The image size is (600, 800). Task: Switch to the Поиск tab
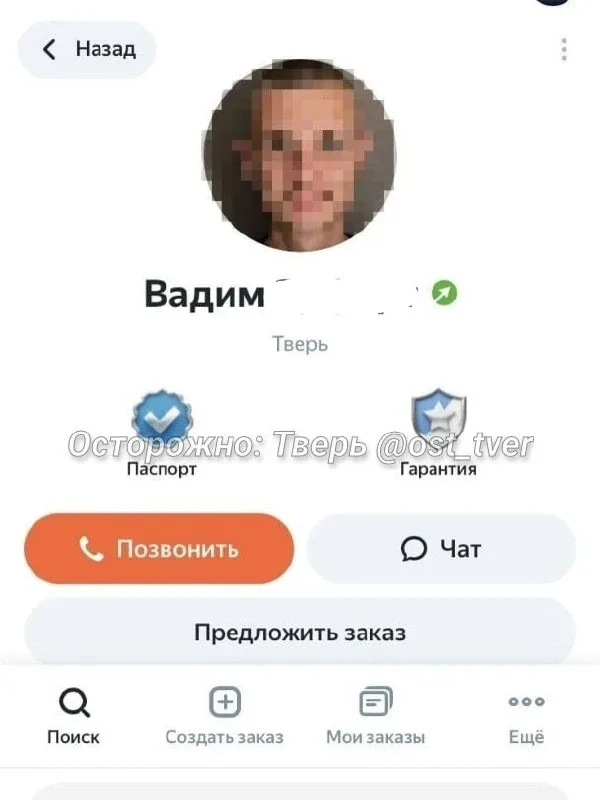[74, 716]
